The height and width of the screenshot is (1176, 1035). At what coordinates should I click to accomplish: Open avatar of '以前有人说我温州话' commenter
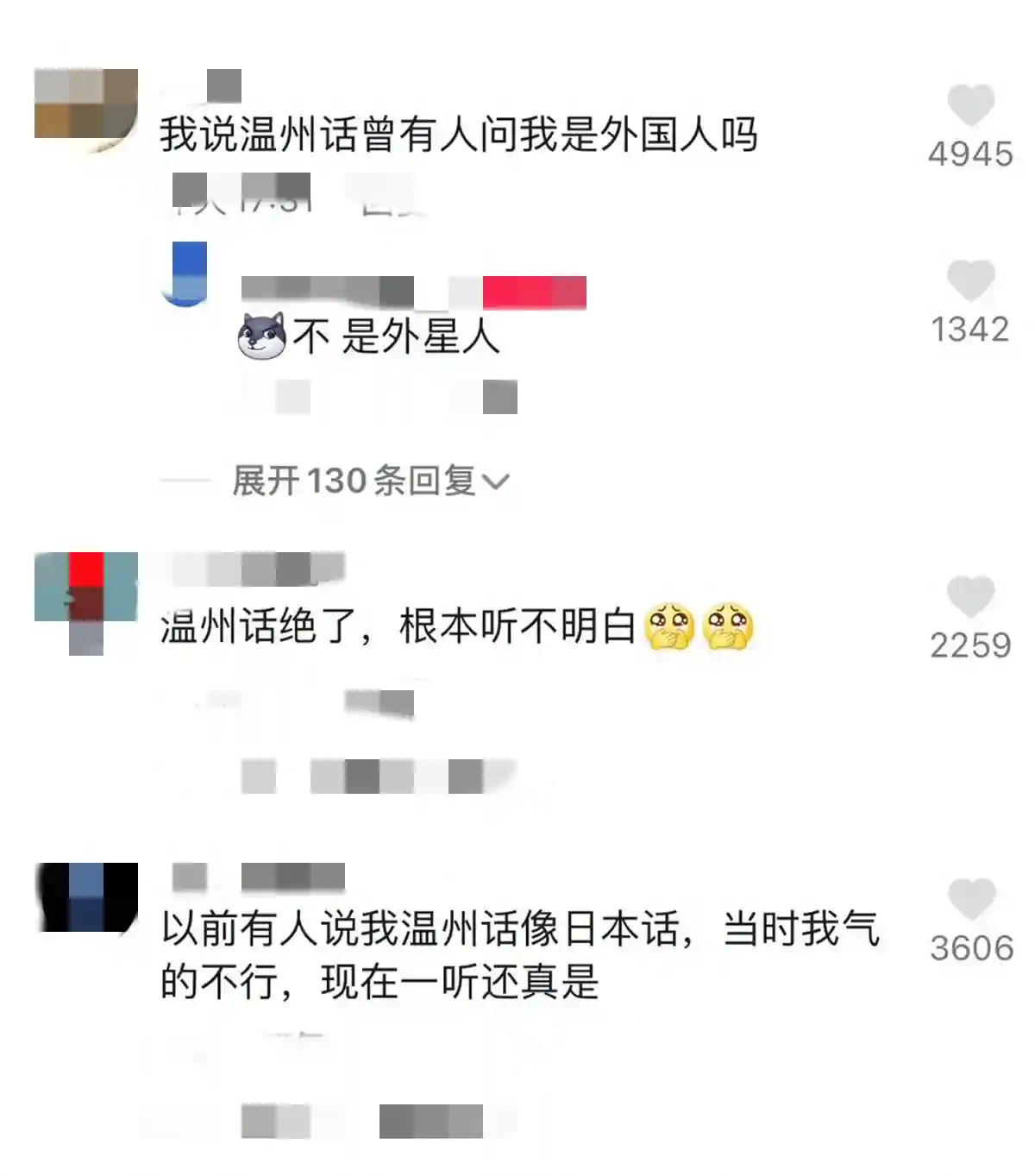pos(85,897)
